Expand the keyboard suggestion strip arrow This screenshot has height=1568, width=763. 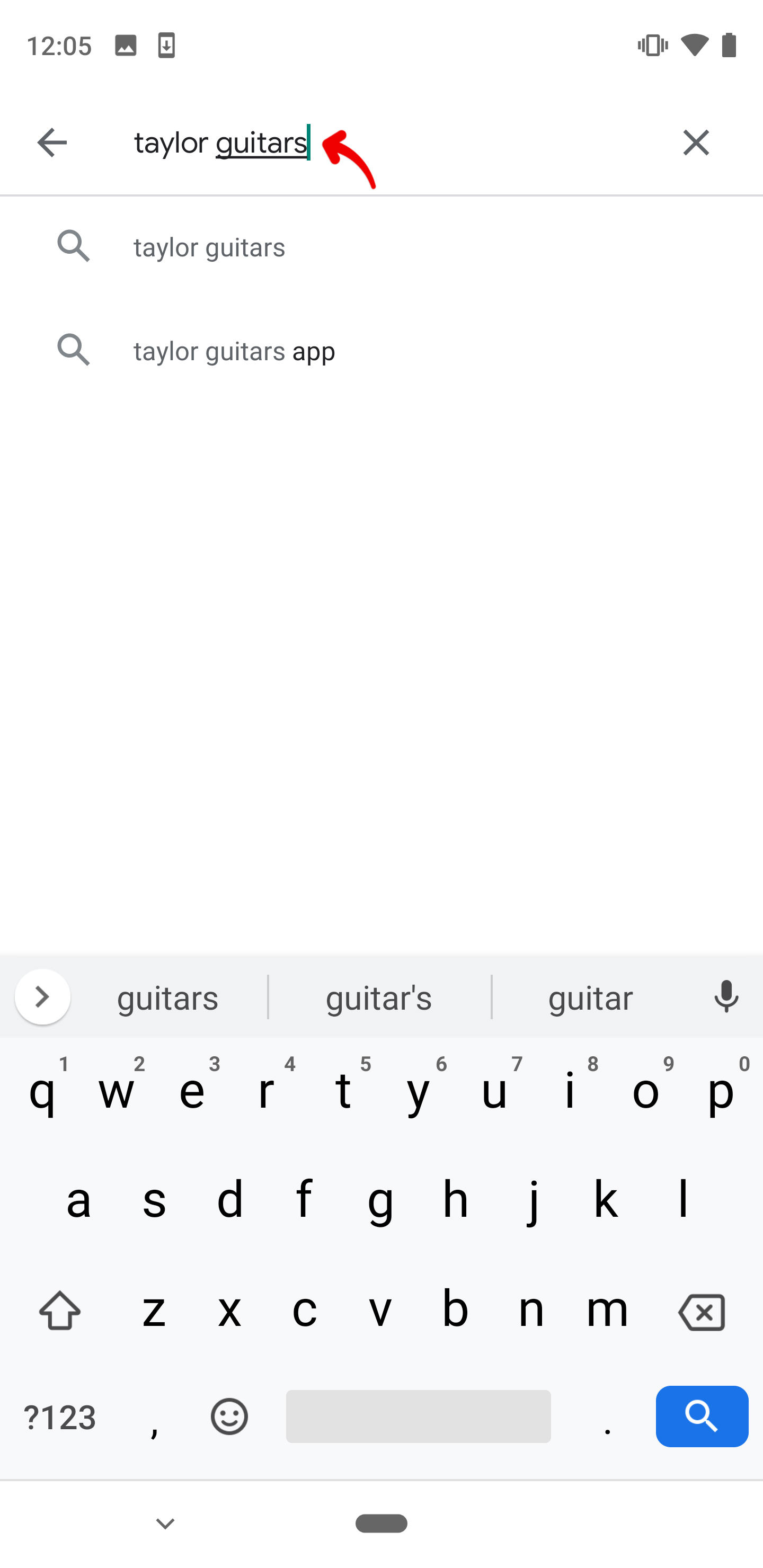coord(42,997)
